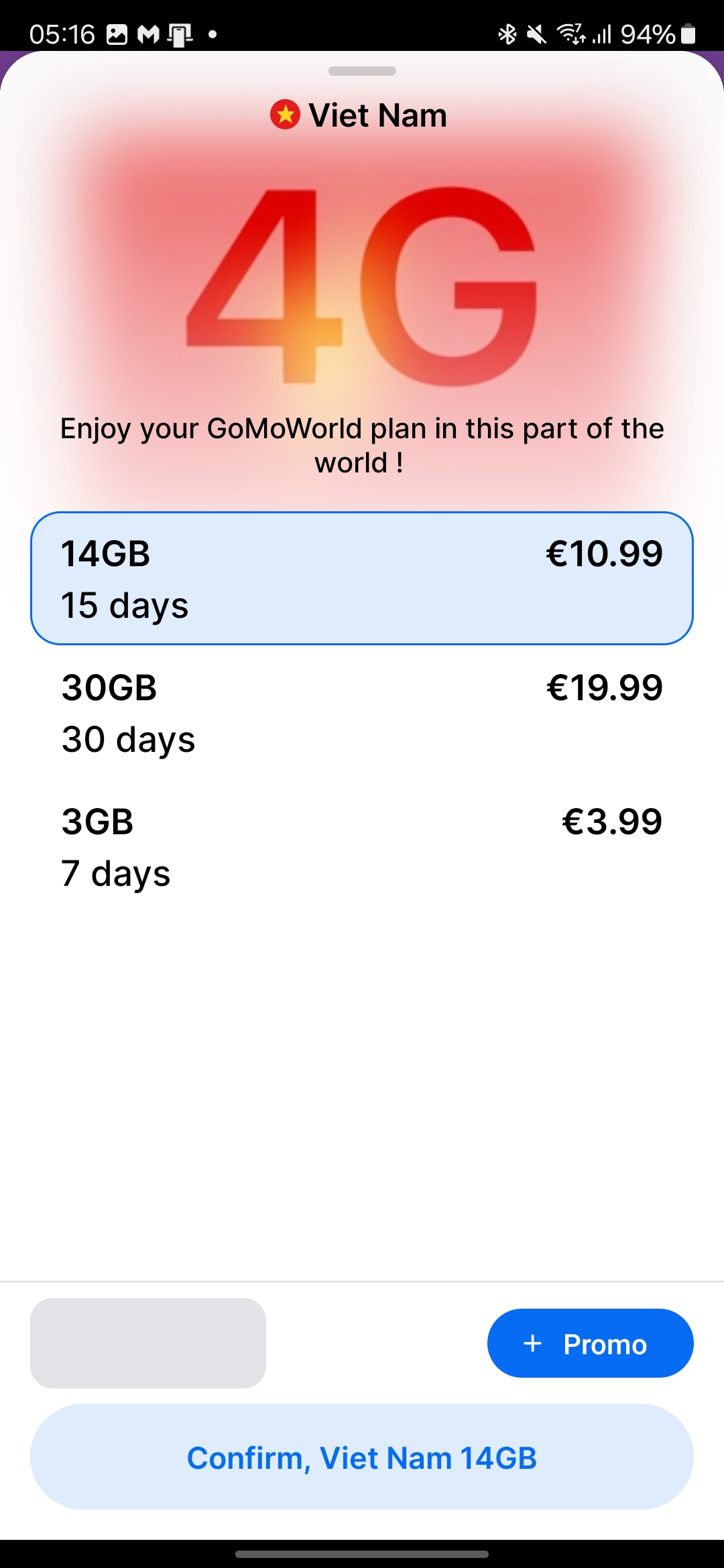Confirm the Viet Nam 14GB plan
This screenshot has height=1568, width=724.
[362, 1457]
